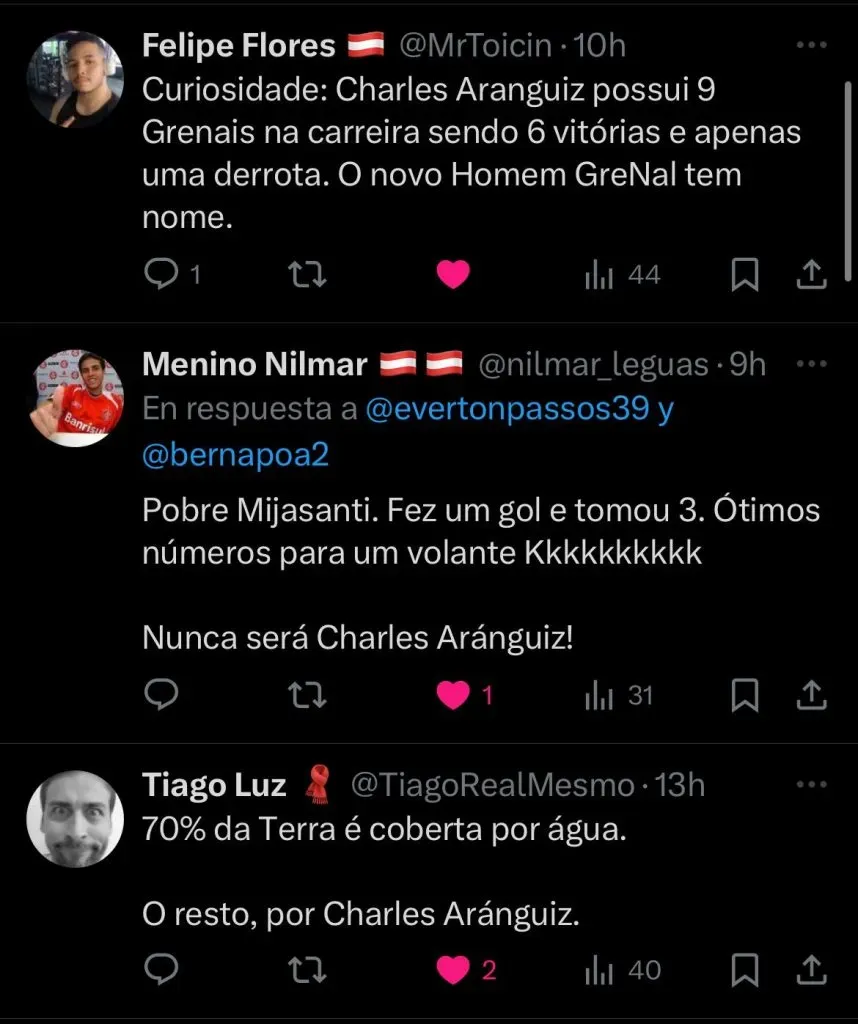Viewport: 858px width, 1024px height.
Task: Bookmark Felipe Flores's tweet
Action: click(x=744, y=274)
